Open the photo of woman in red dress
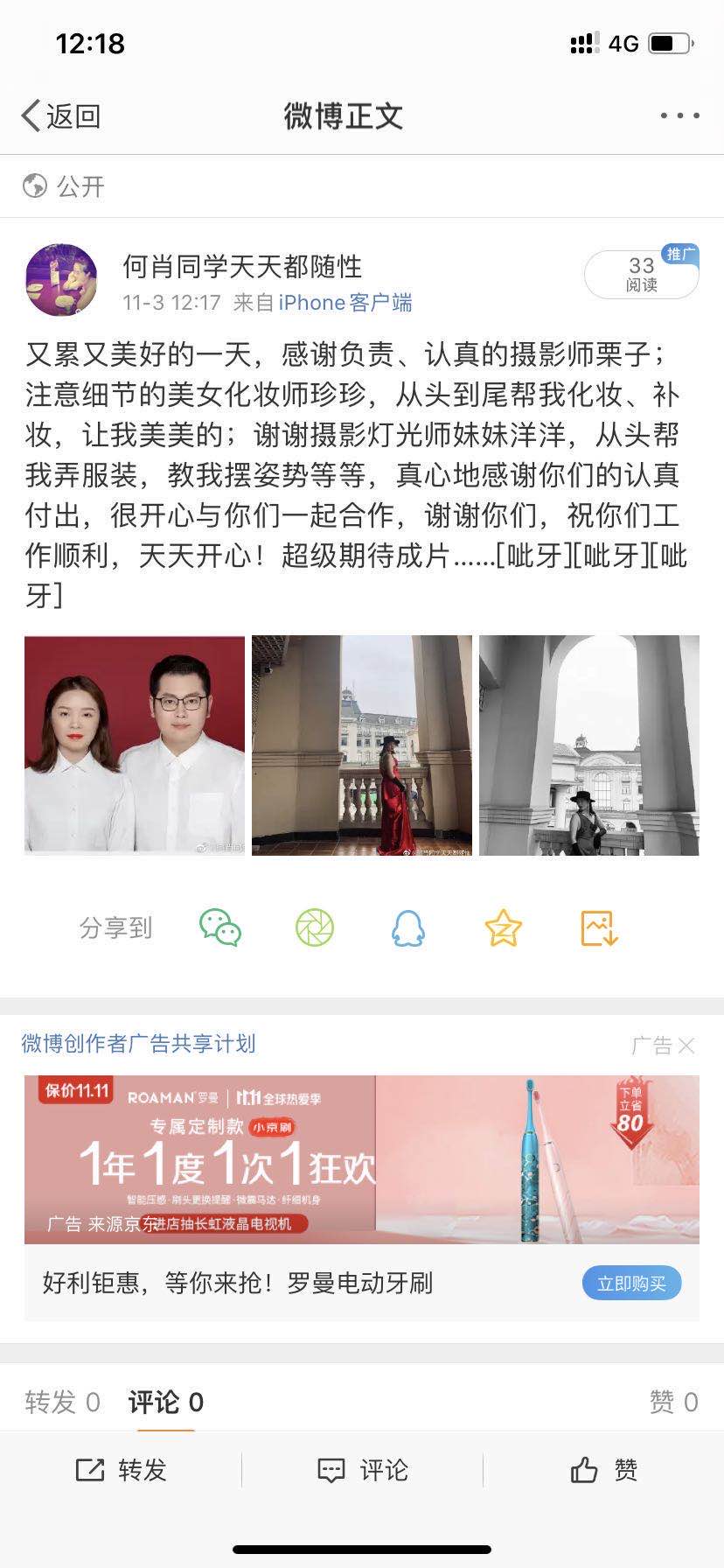Viewport: 724px width, 1568px height. tap(362, 745)
